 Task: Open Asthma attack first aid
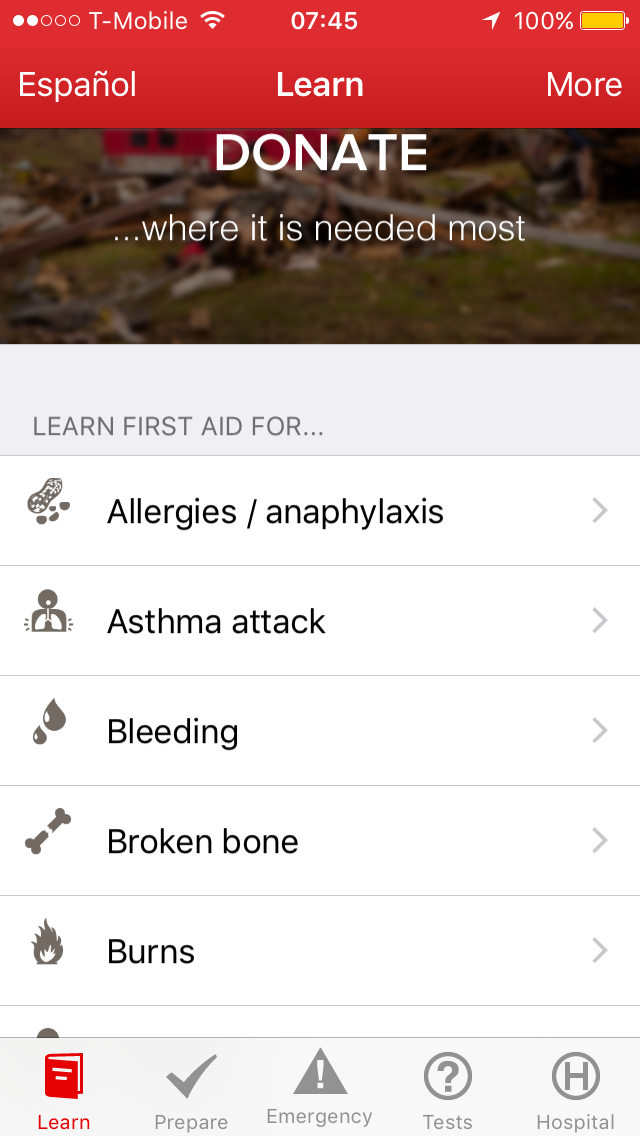click(320, 621)
